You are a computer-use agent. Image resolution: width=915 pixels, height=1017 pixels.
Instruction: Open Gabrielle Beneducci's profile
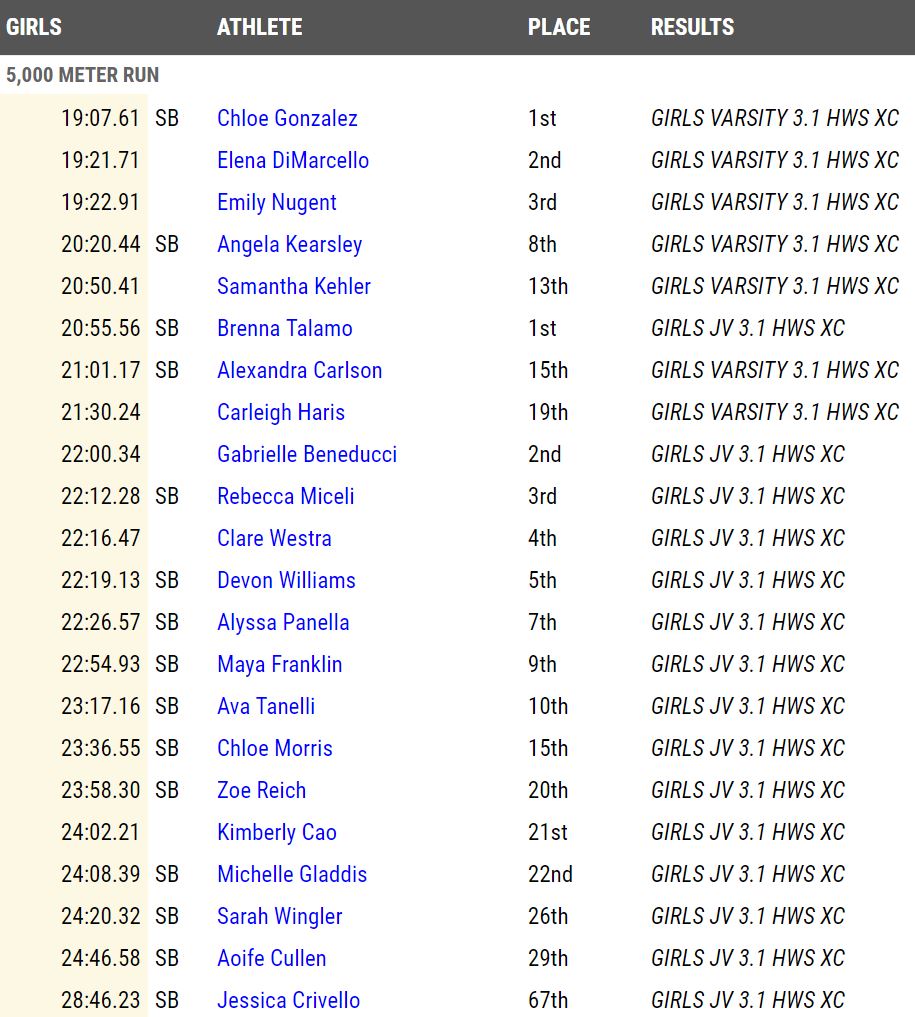pos(307,454)
